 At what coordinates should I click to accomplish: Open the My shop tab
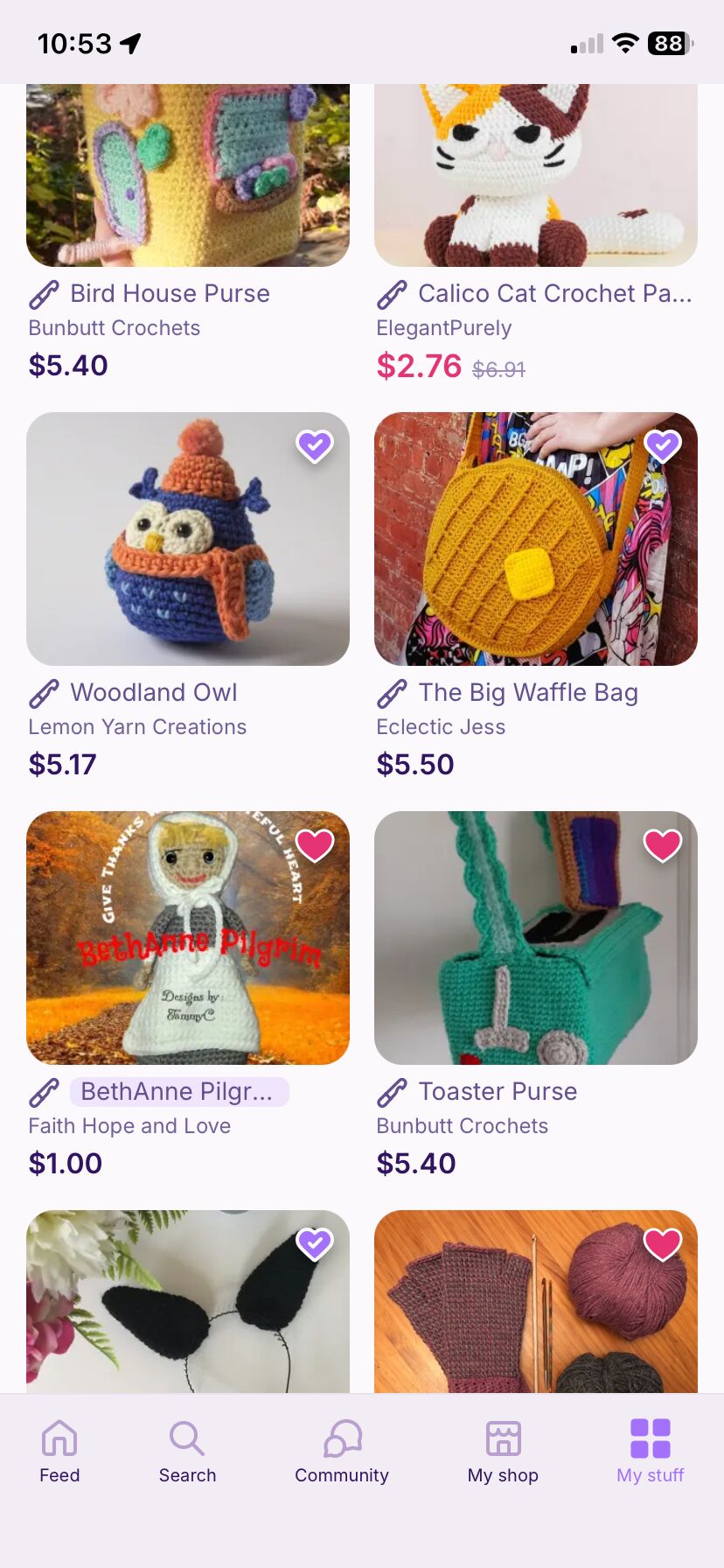[x=503, y=1452]
